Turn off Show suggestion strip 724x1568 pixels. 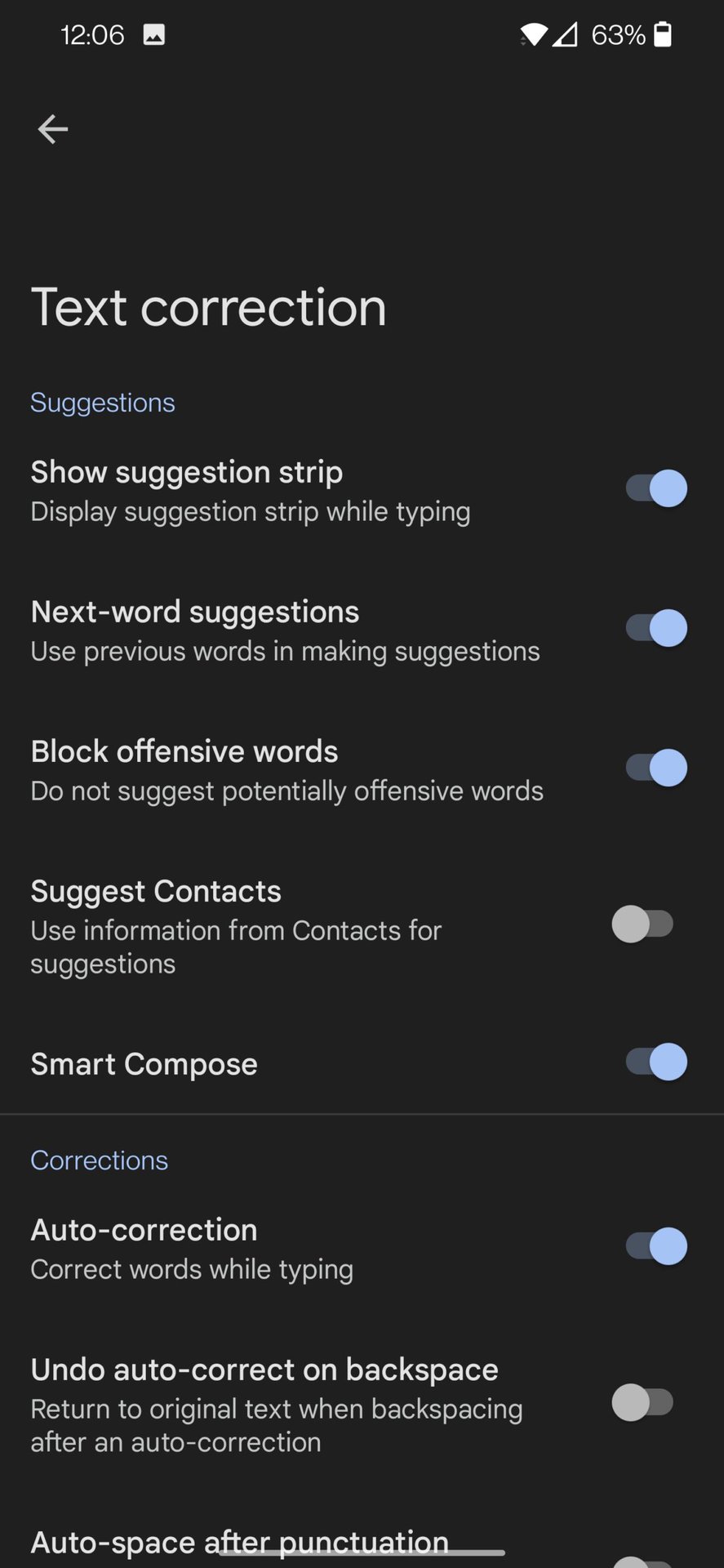tap(655, 488)
